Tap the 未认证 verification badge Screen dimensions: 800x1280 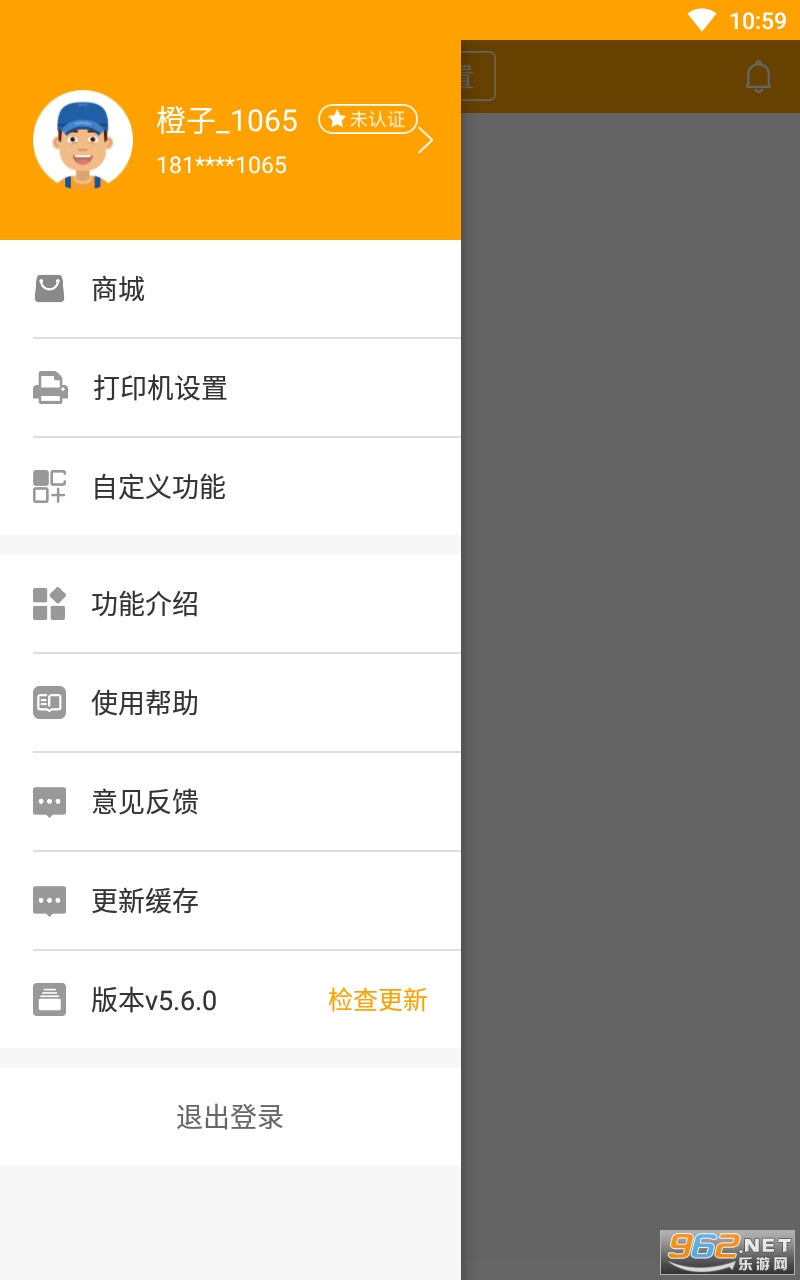pyautogui.click(x=367, y=119)
